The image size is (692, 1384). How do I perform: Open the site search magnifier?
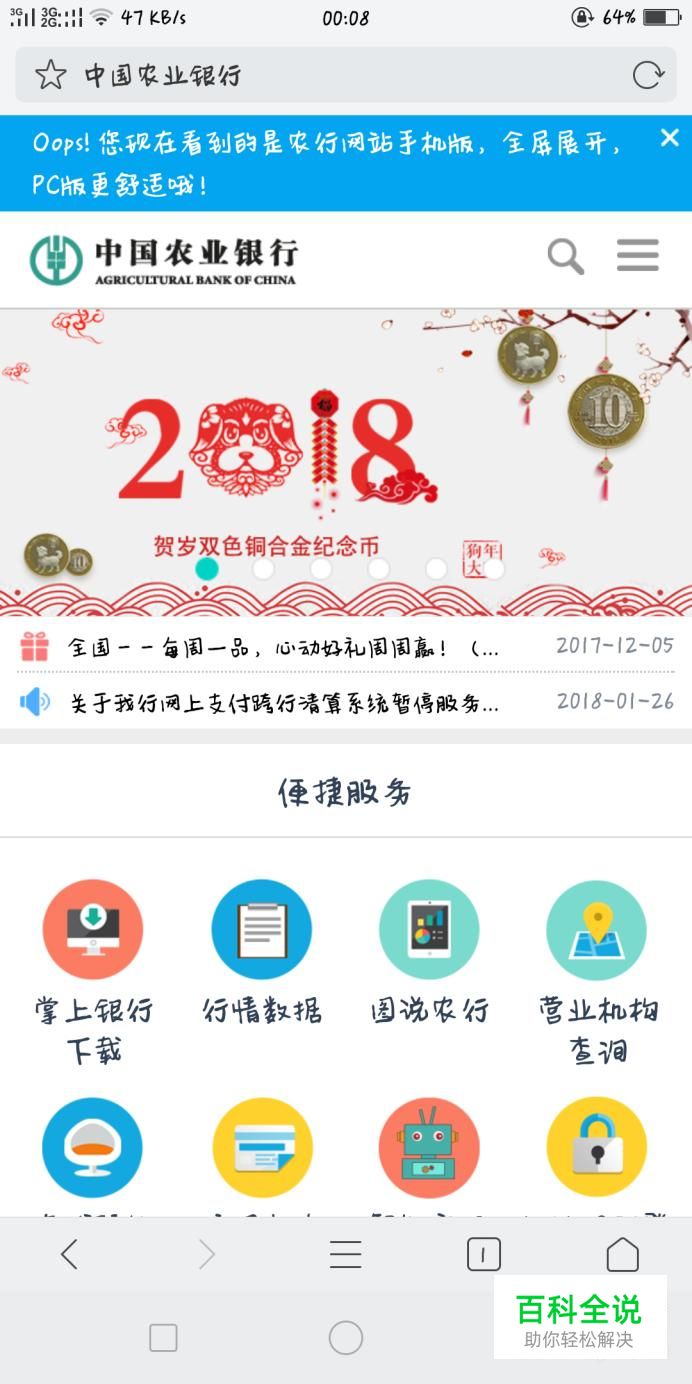point(565,257)
